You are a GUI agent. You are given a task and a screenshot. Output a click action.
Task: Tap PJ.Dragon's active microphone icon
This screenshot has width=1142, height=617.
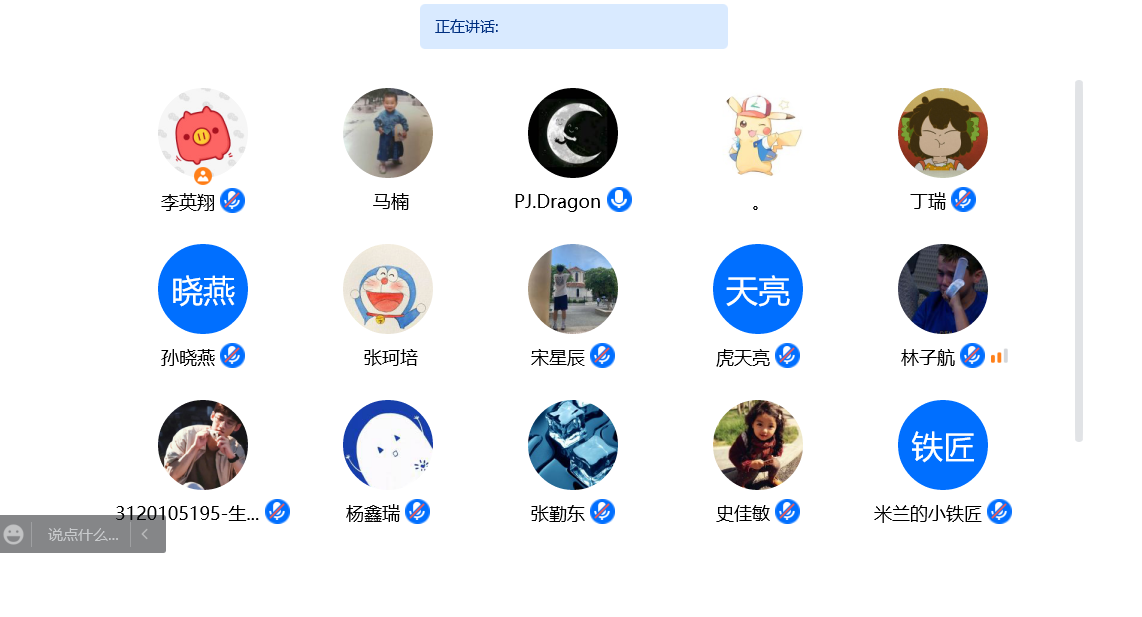click(x=619, y=200)
